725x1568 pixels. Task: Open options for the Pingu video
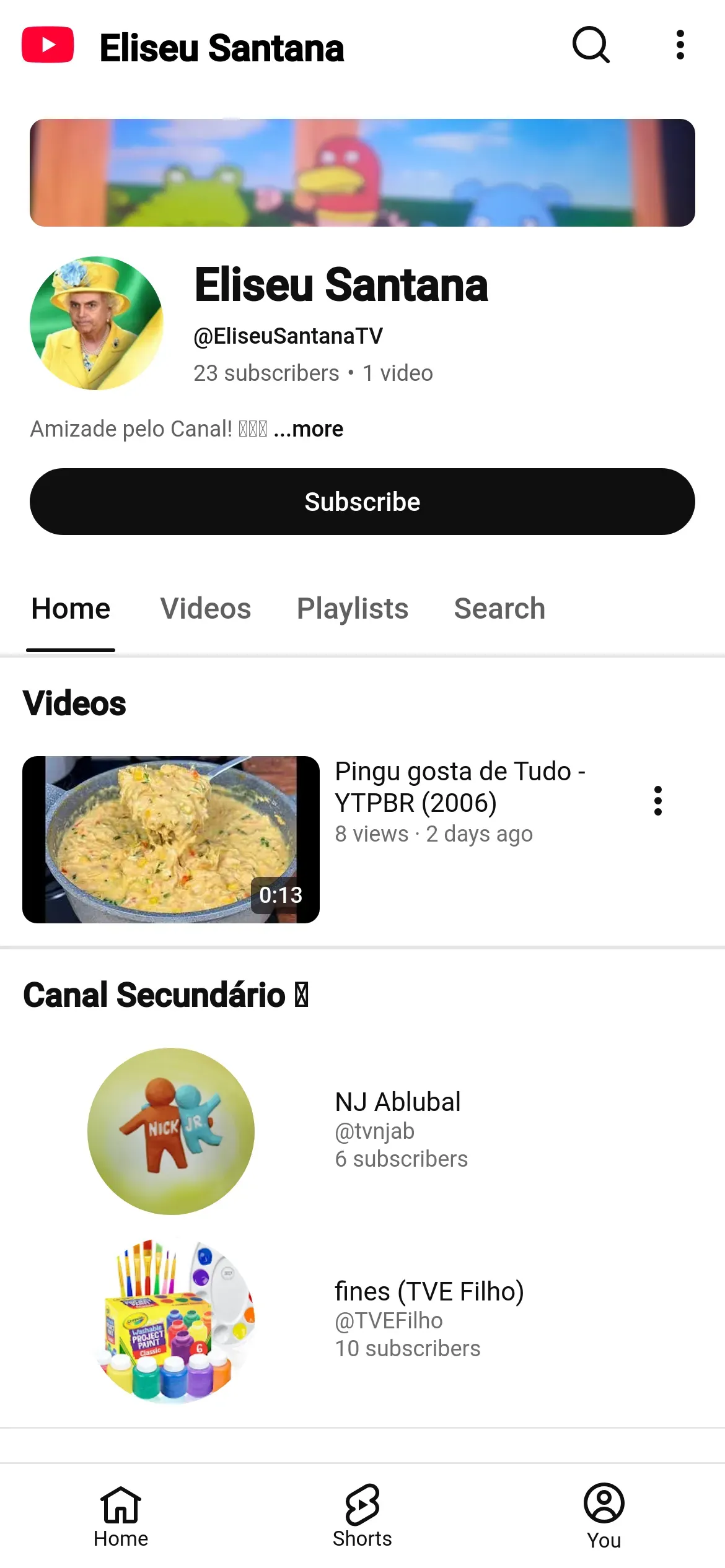[658, 801]
